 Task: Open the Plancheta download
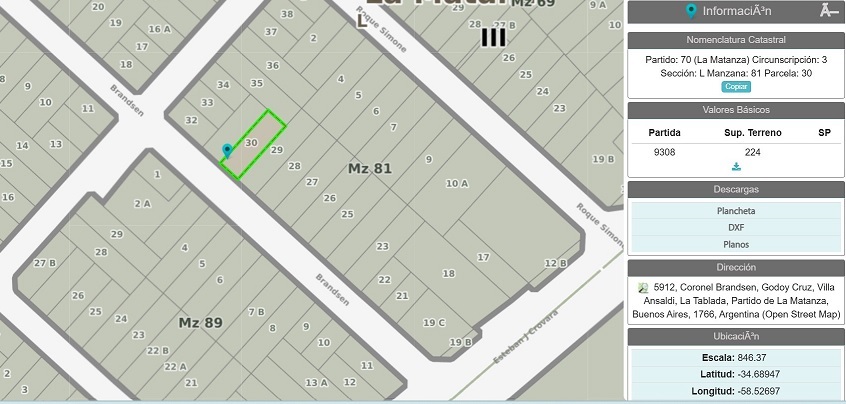[x=736, y=211]
